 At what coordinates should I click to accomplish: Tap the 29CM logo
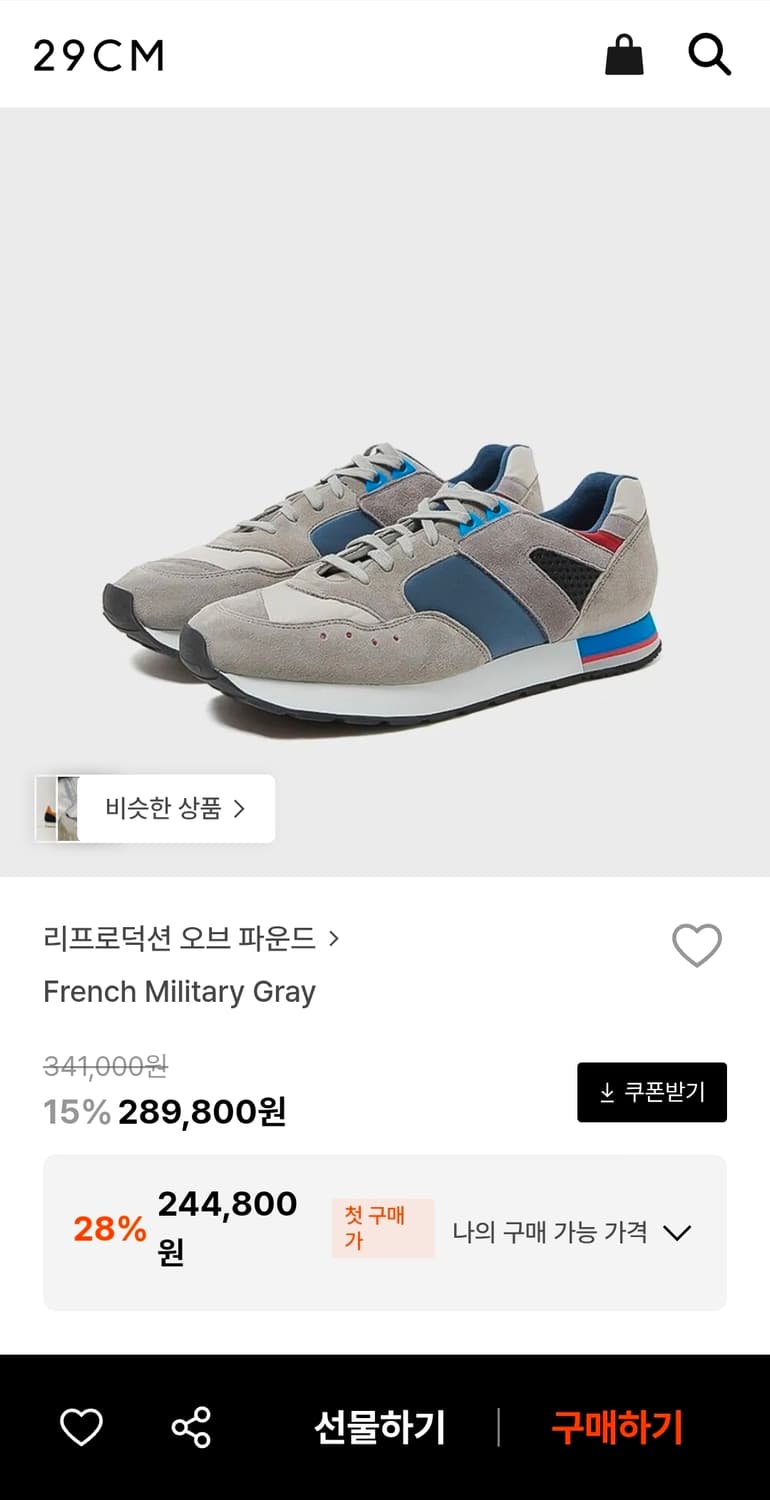[98, 55]
